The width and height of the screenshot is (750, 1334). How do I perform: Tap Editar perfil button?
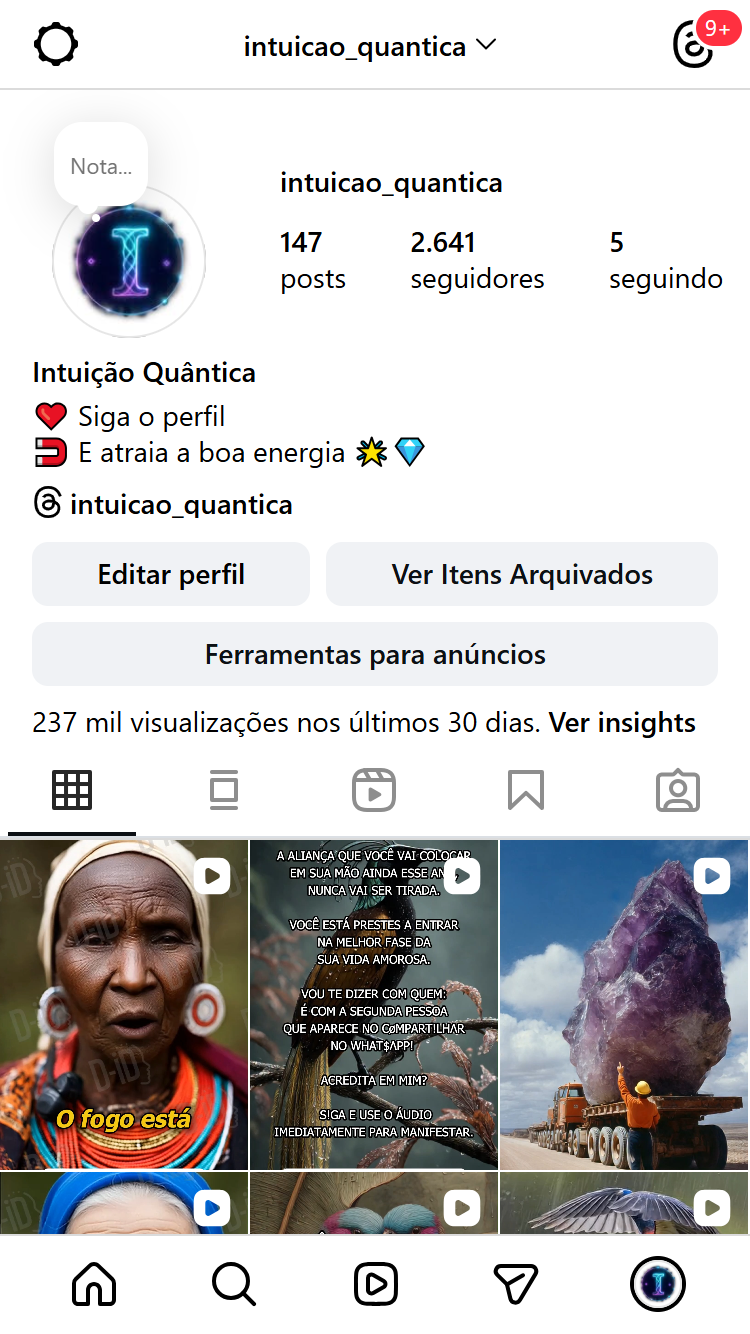click(171, 574)
